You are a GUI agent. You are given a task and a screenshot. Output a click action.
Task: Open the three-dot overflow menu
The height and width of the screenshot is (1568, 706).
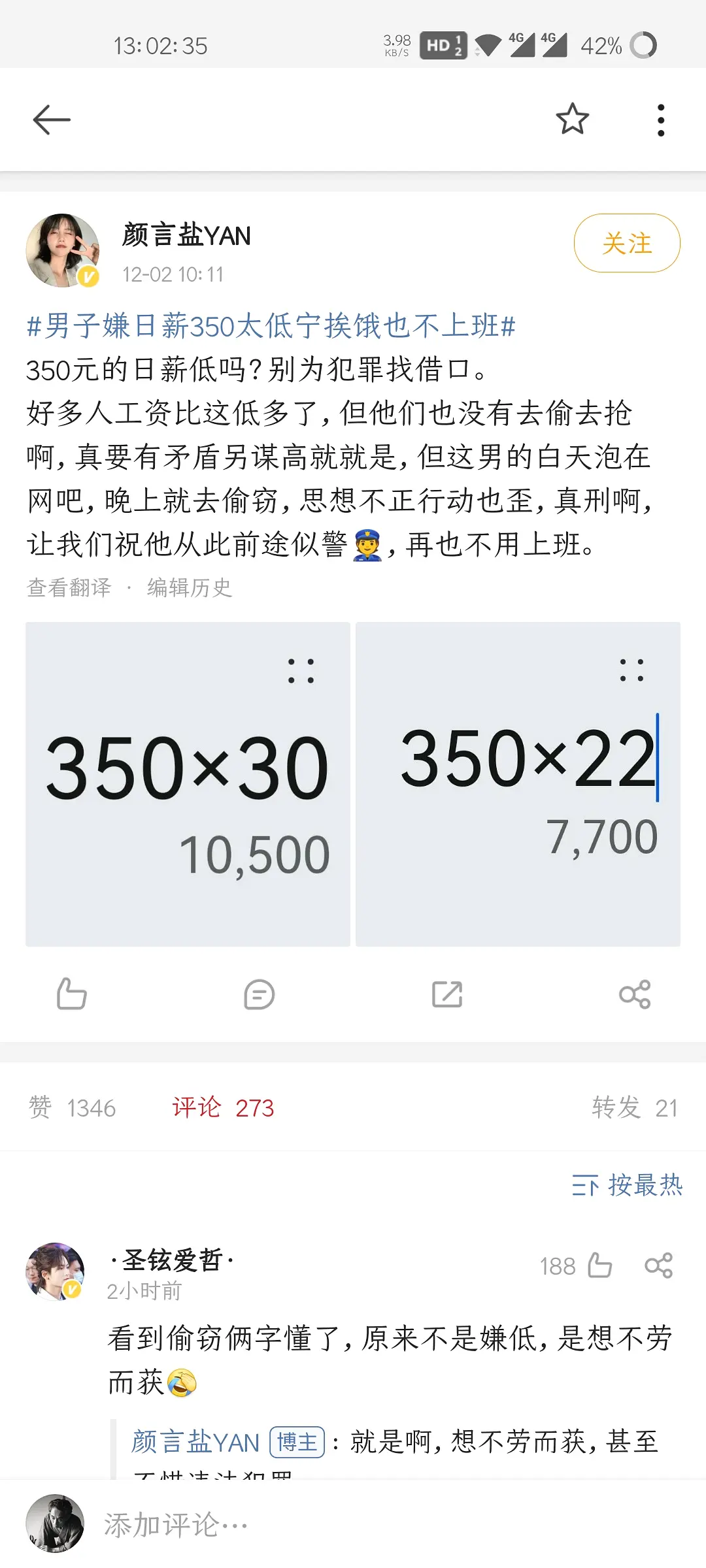661,120
